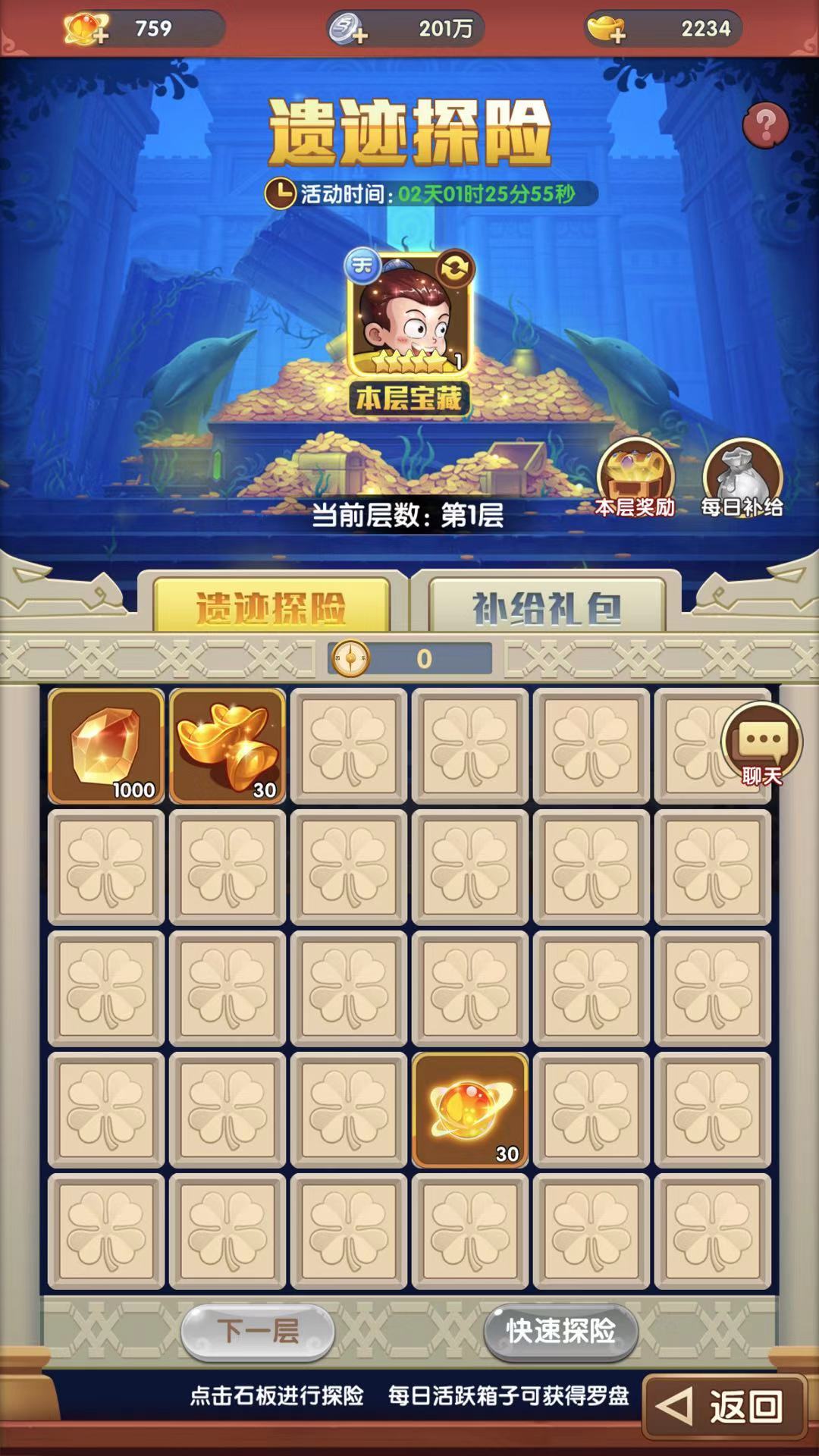
Task: Select the 遗迹探险 tab
Action: click(x=271, y=607)
